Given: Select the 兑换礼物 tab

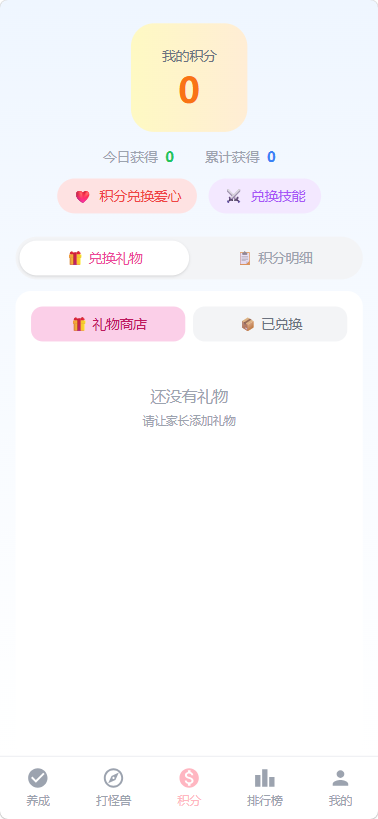Looking at the screenshot, I should [x=104, y=258].
